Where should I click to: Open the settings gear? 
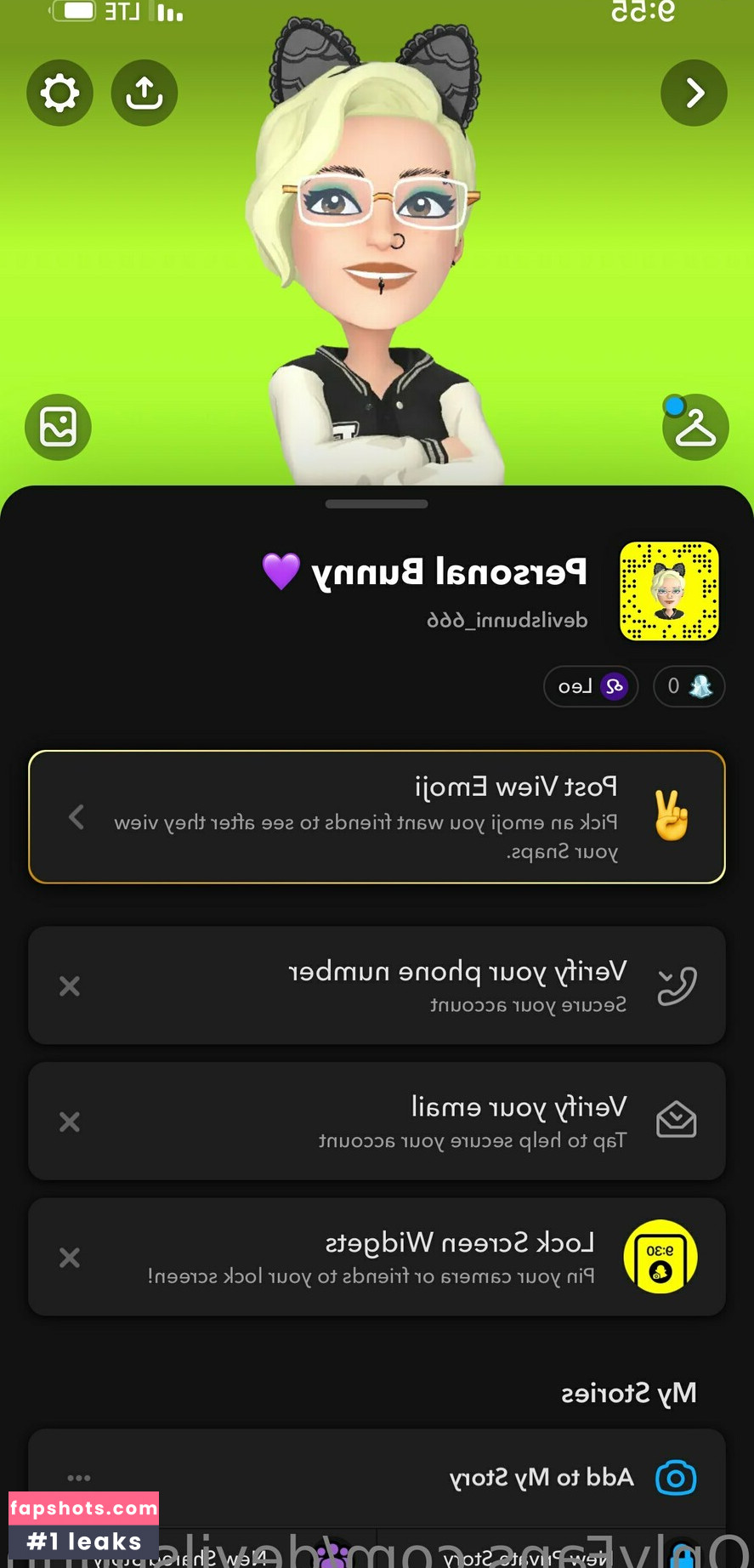(60, 93)
